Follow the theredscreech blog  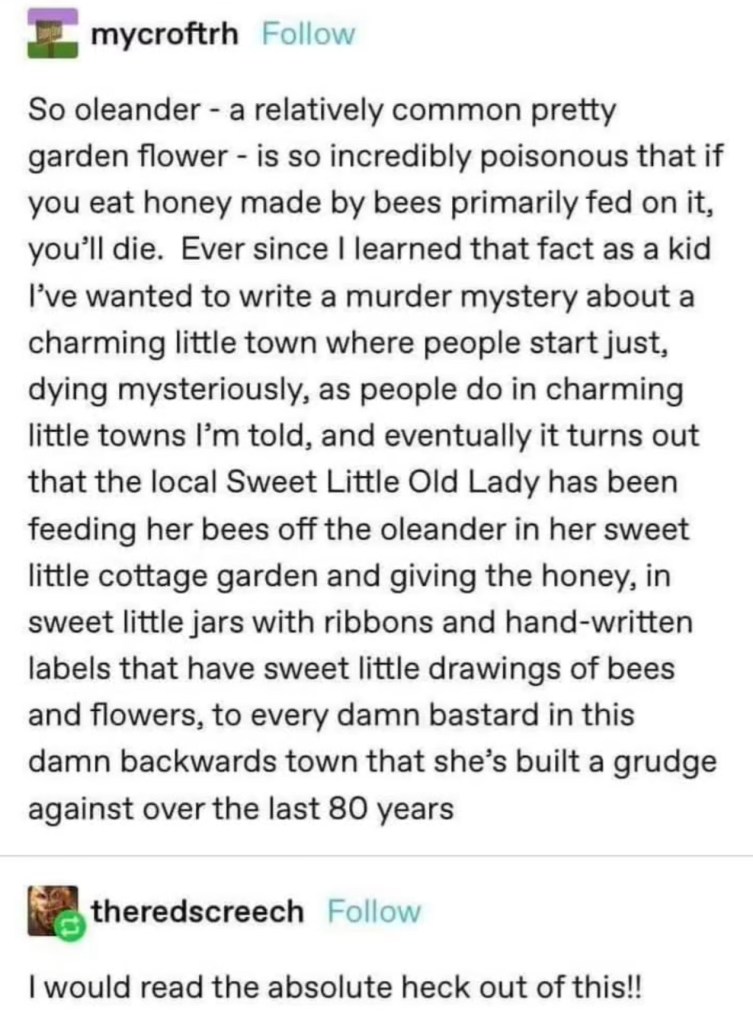(374, 911)
